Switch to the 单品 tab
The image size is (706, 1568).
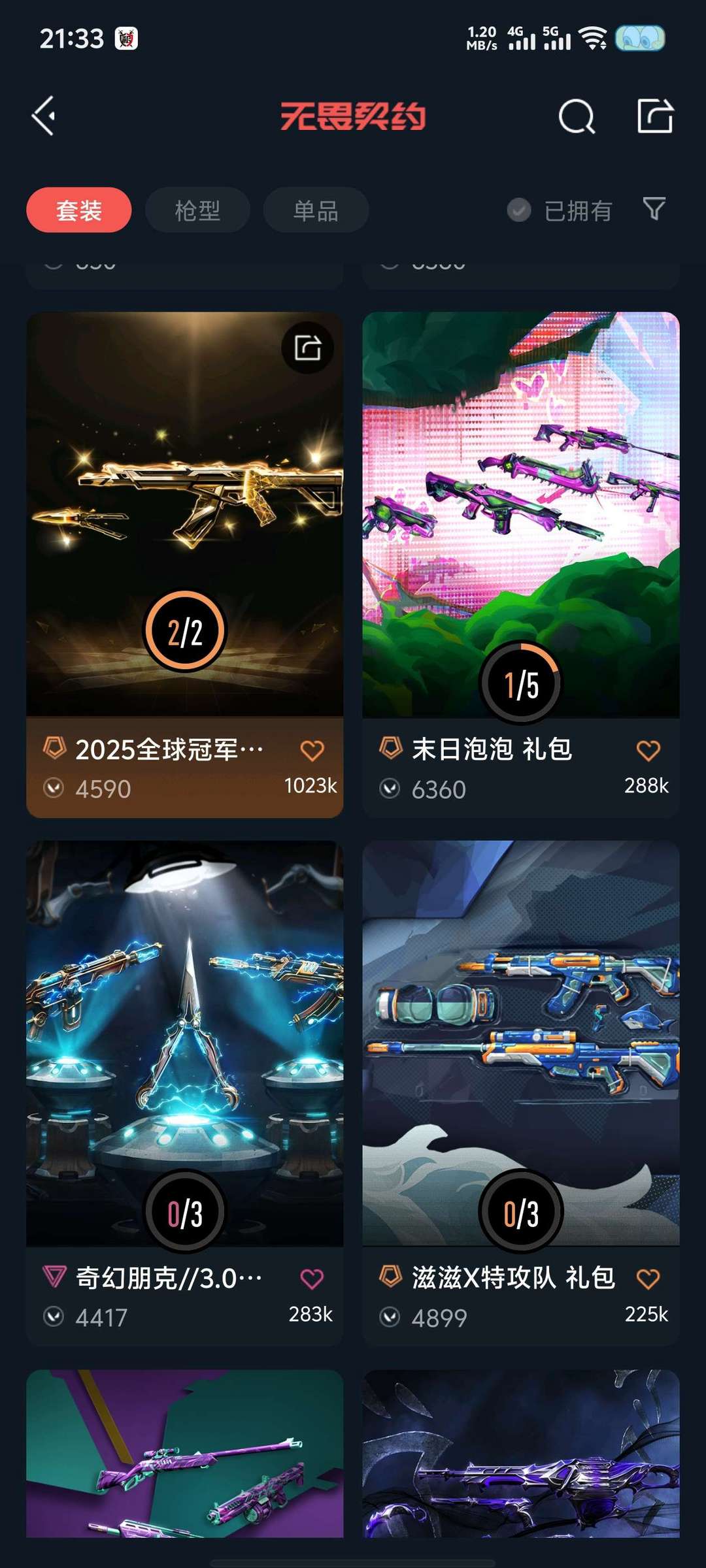[316, 210]
